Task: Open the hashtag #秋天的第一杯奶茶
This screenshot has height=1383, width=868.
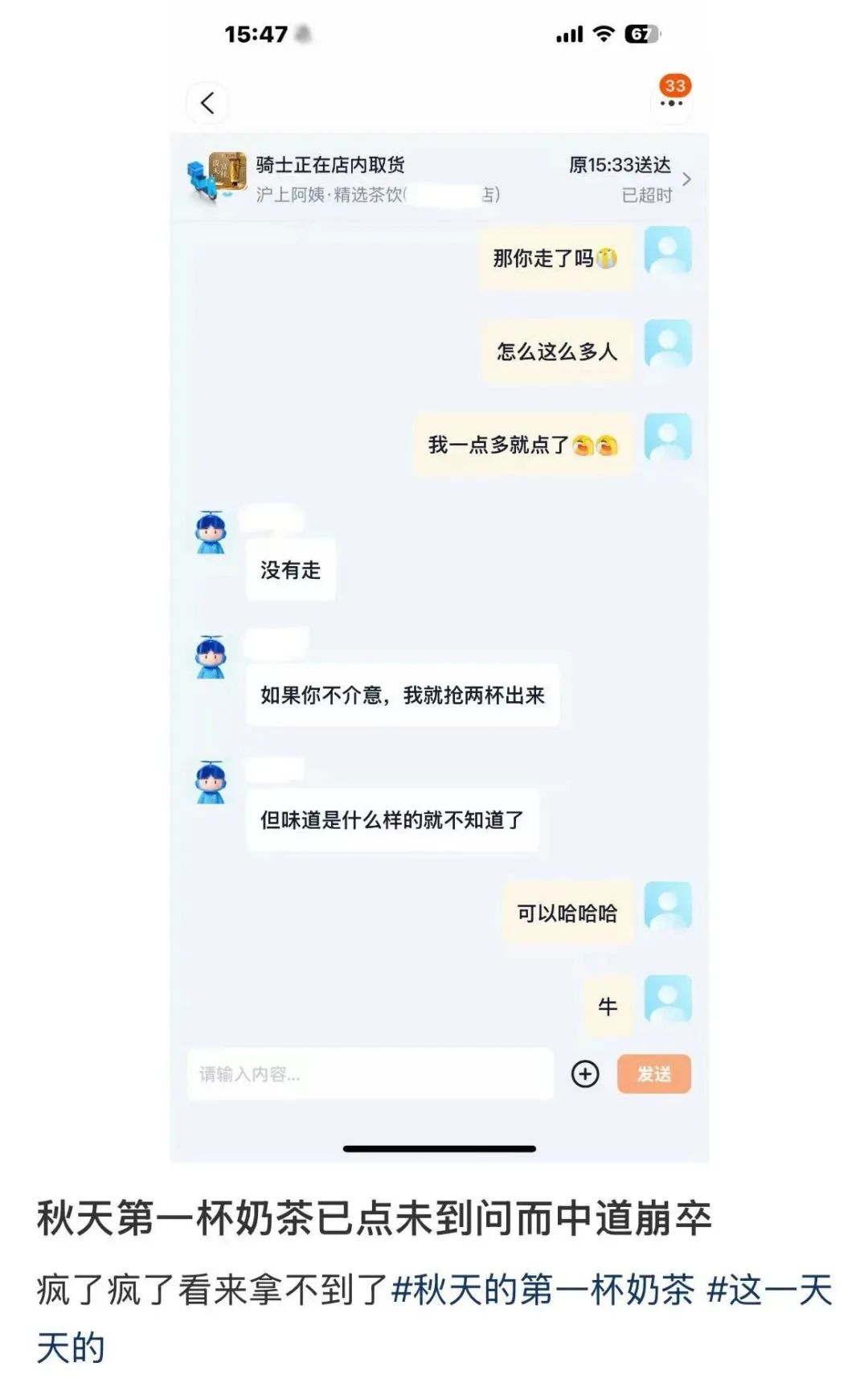Action: [543, 1290]
